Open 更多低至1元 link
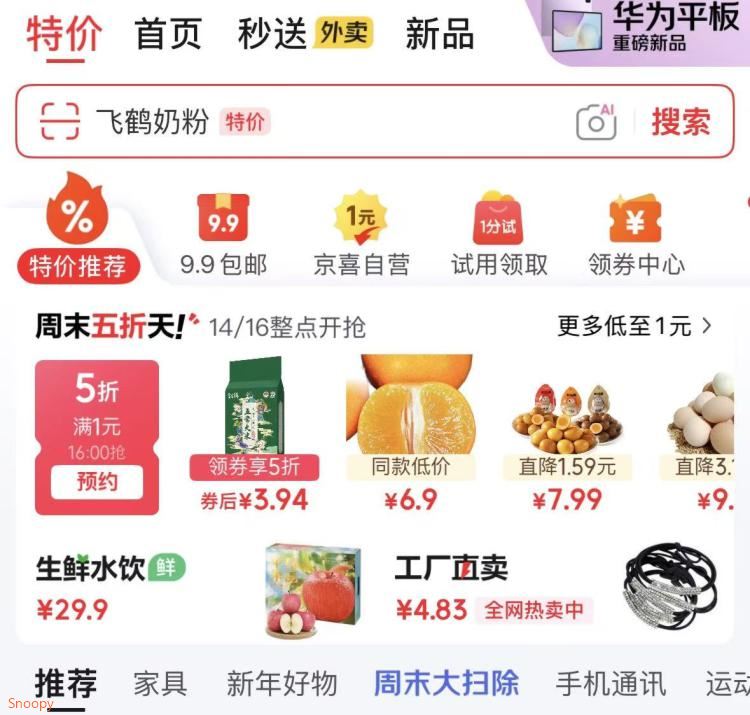Screen dimensions: 750x715 coord(634,326)
